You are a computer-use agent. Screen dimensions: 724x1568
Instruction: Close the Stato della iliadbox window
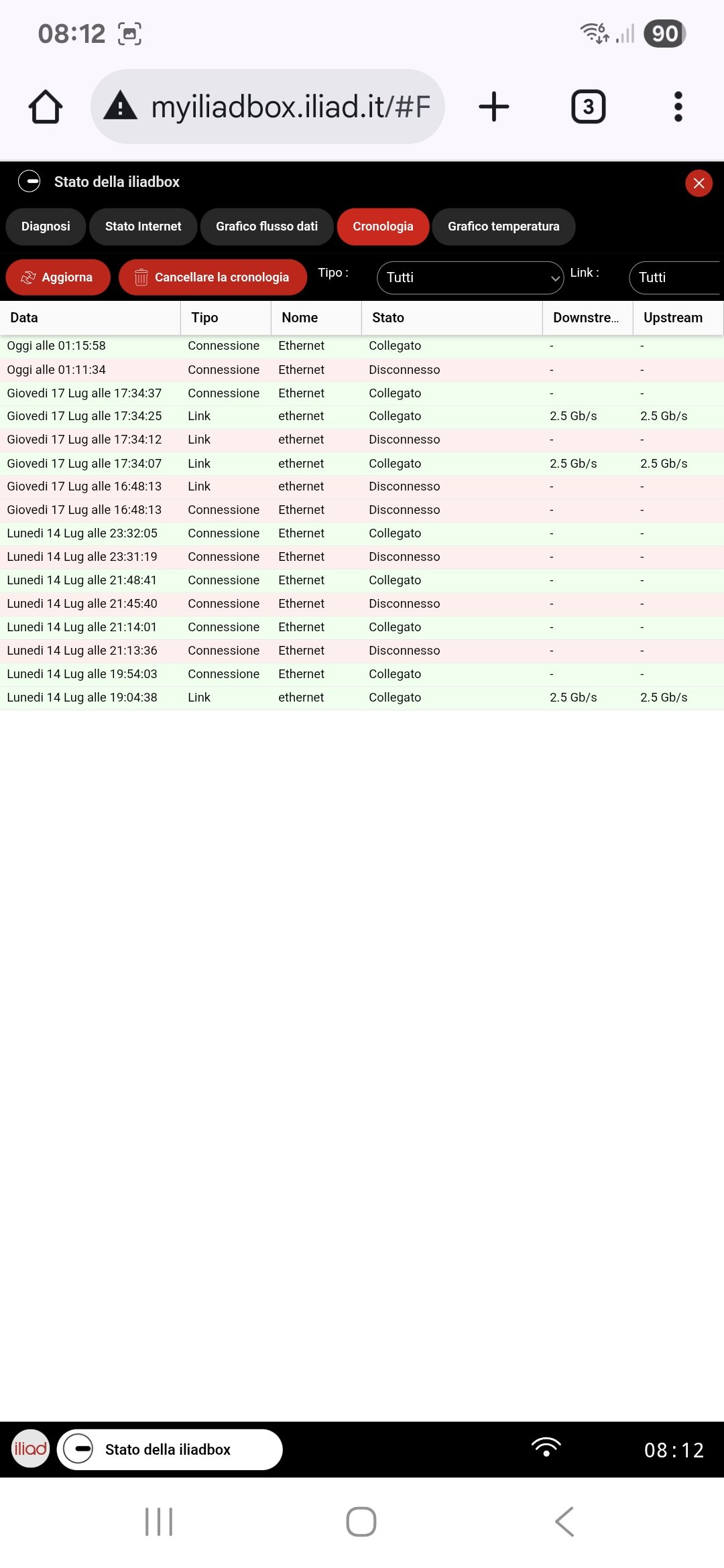click(699, 183)
